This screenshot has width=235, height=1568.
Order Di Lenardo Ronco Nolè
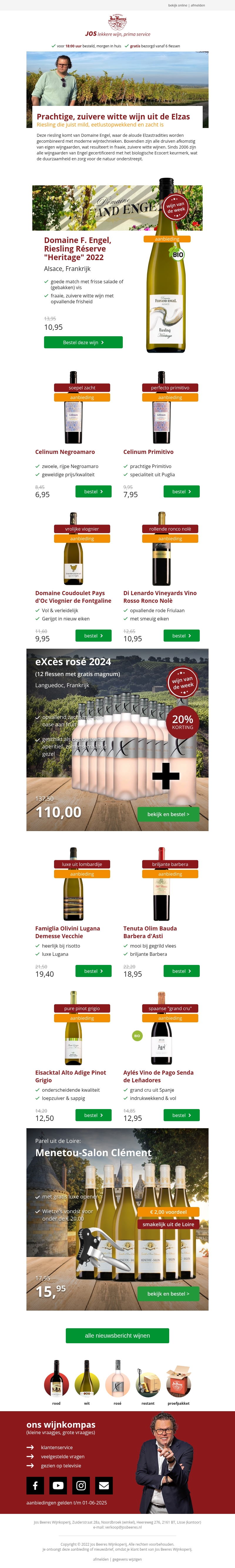[182, 635]
